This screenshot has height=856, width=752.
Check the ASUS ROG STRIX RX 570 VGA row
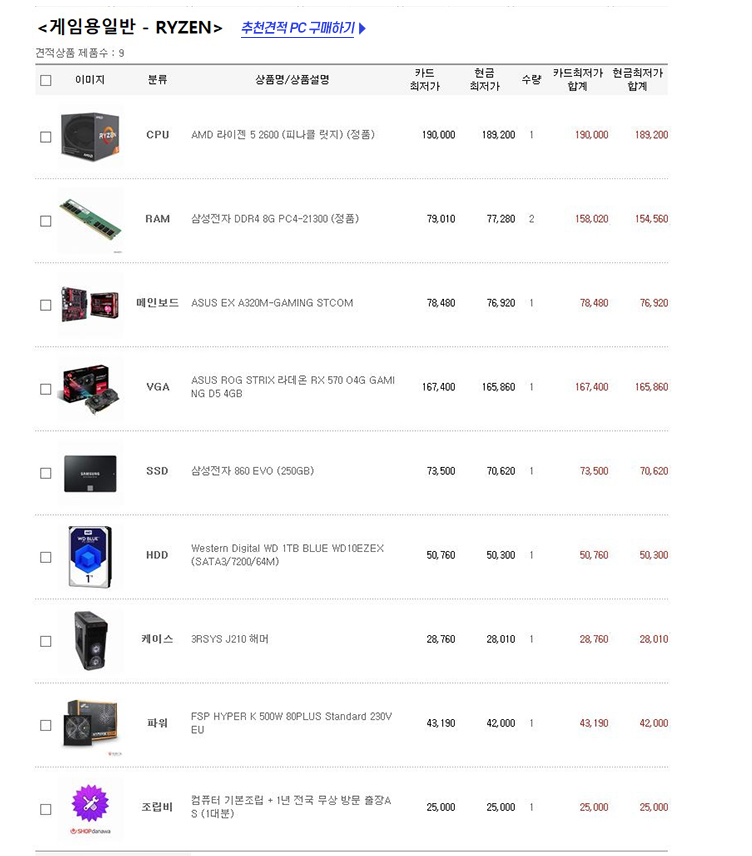pos(45,389)
